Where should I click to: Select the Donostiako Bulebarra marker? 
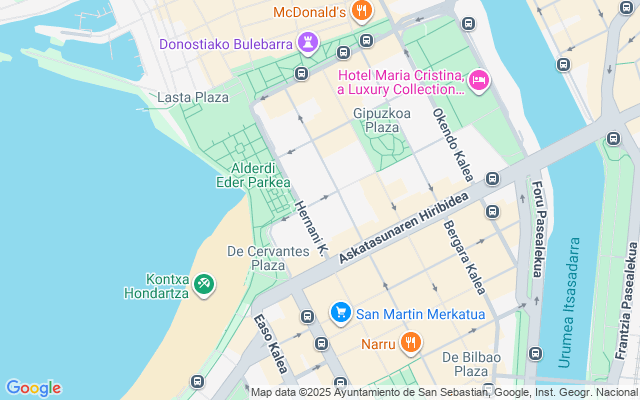[x=307, y=44]
